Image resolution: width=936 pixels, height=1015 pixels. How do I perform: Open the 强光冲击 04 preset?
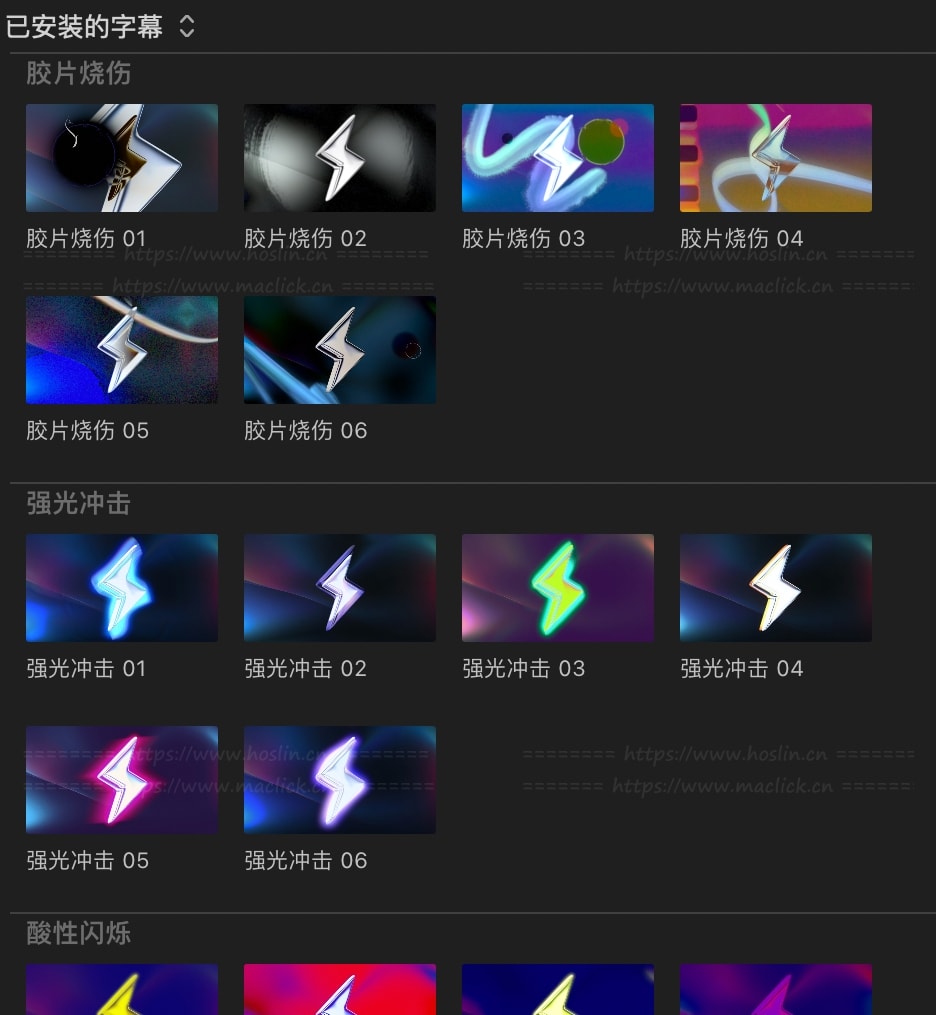(x=776, y=588)
